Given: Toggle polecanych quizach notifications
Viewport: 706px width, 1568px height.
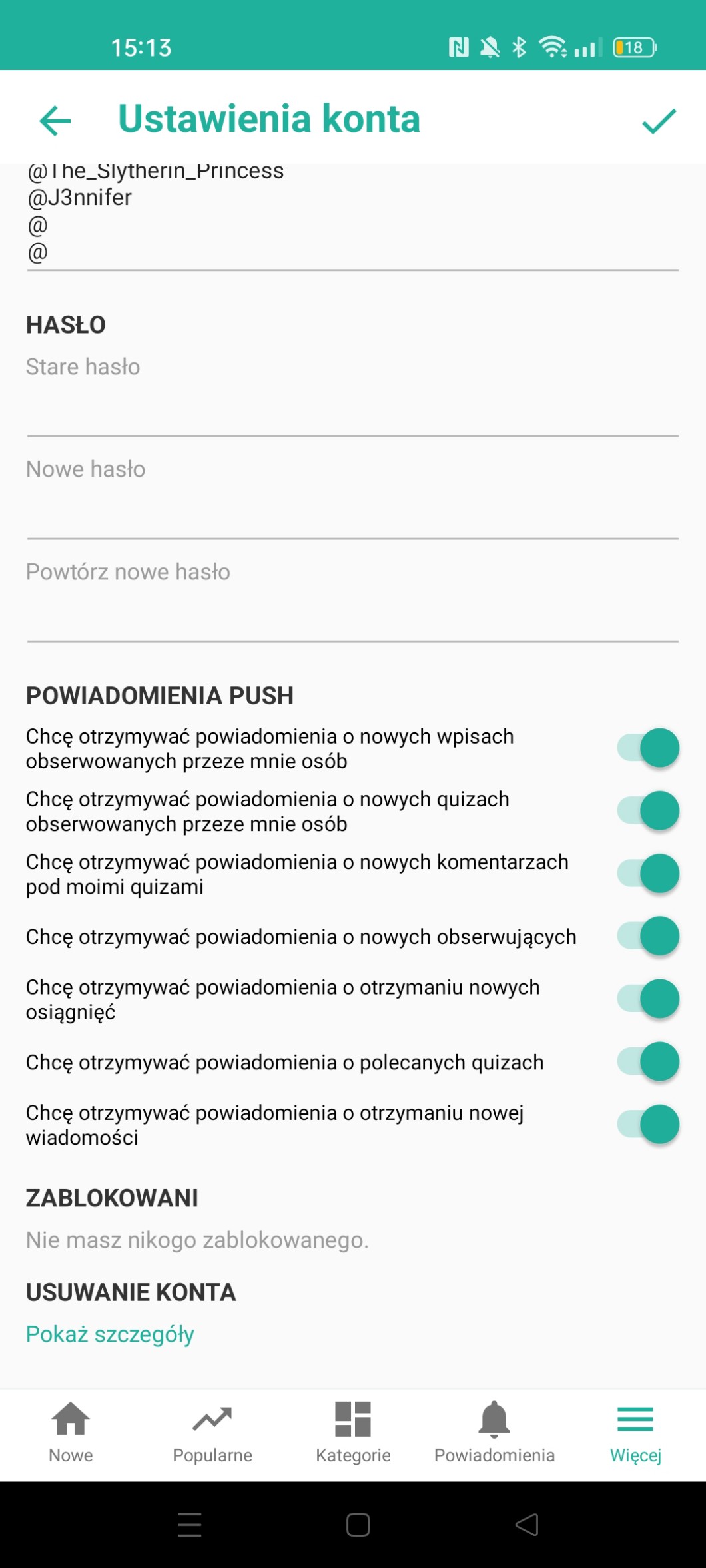Looking at the screenshot, I should 648,1061.
